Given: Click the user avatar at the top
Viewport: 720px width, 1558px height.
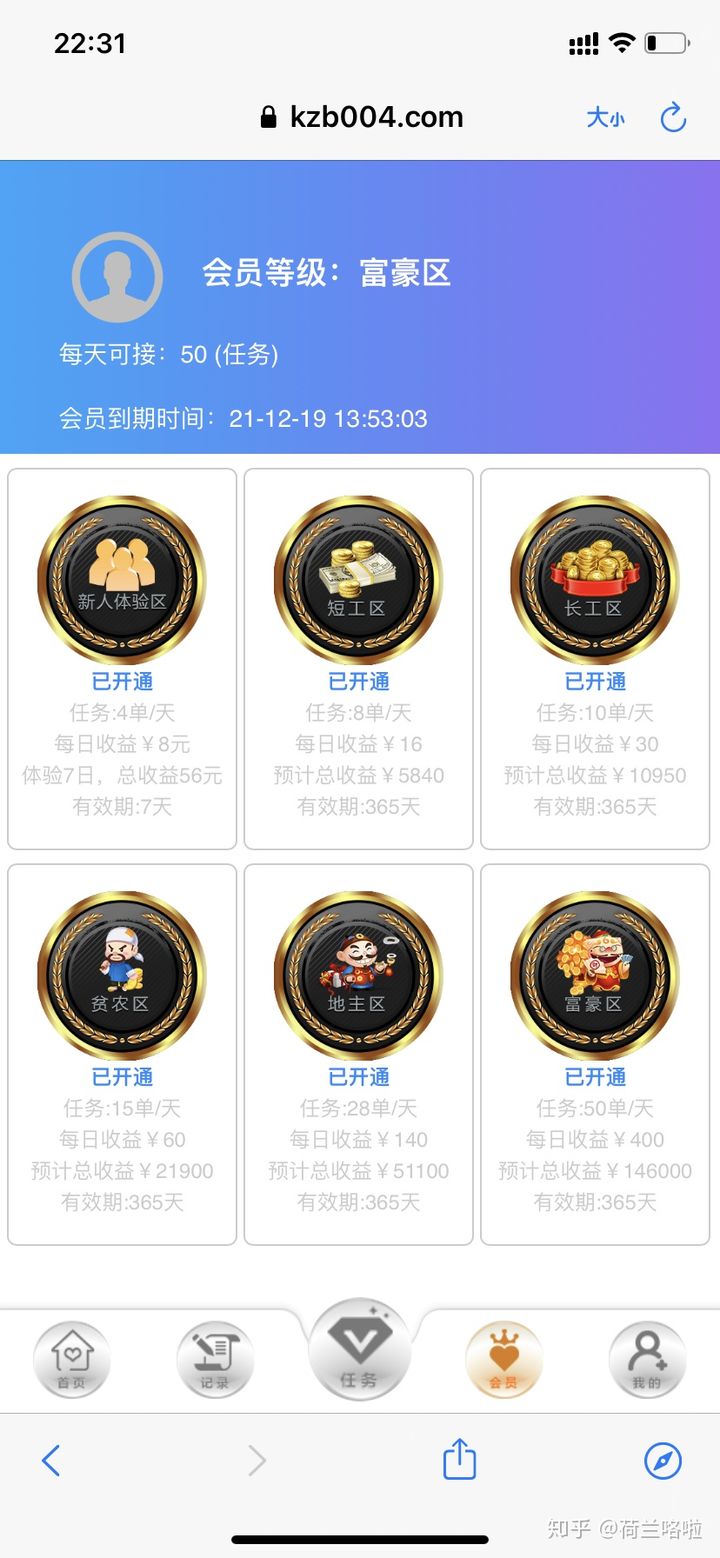Looking at the screenshot, I should [117, 276].
